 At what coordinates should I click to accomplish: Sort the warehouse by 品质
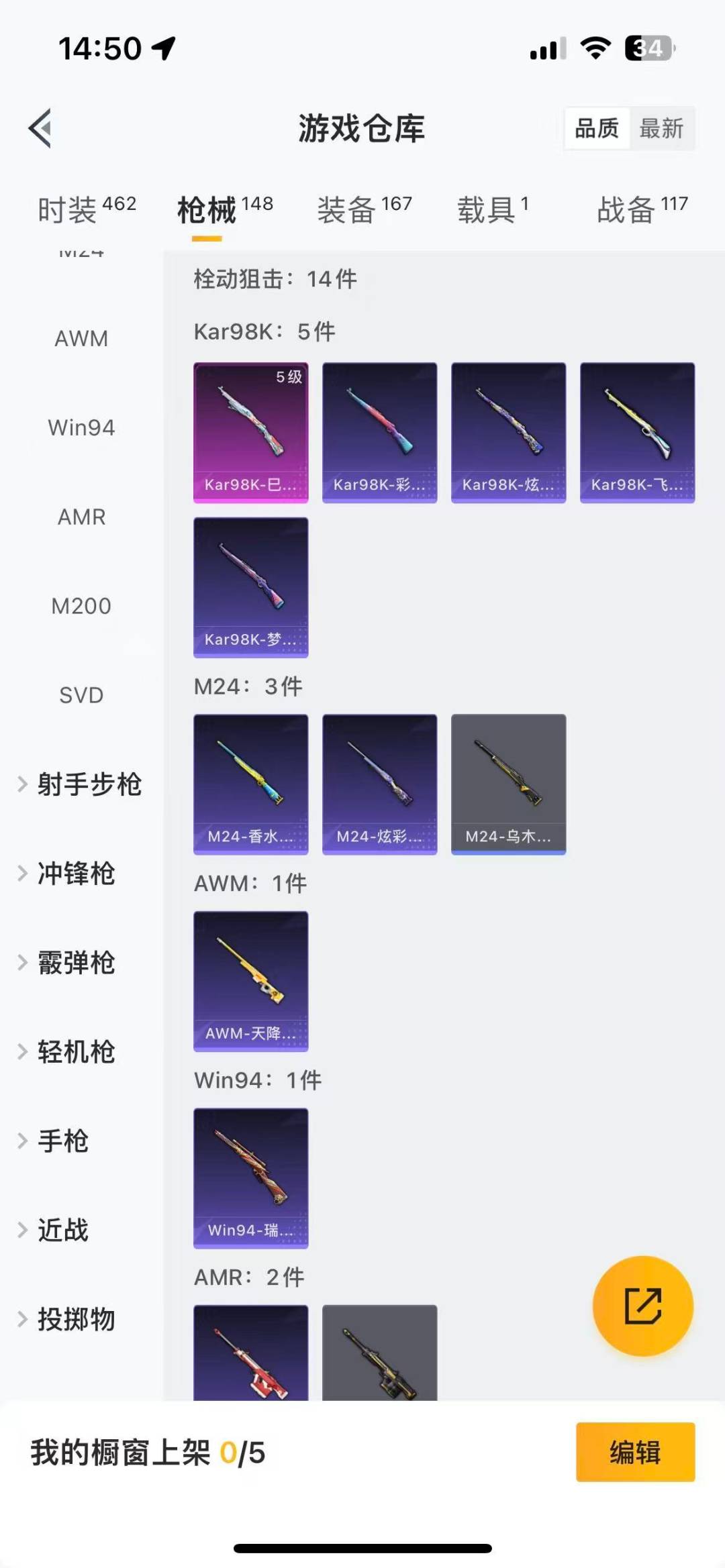[x=597, y=128]
